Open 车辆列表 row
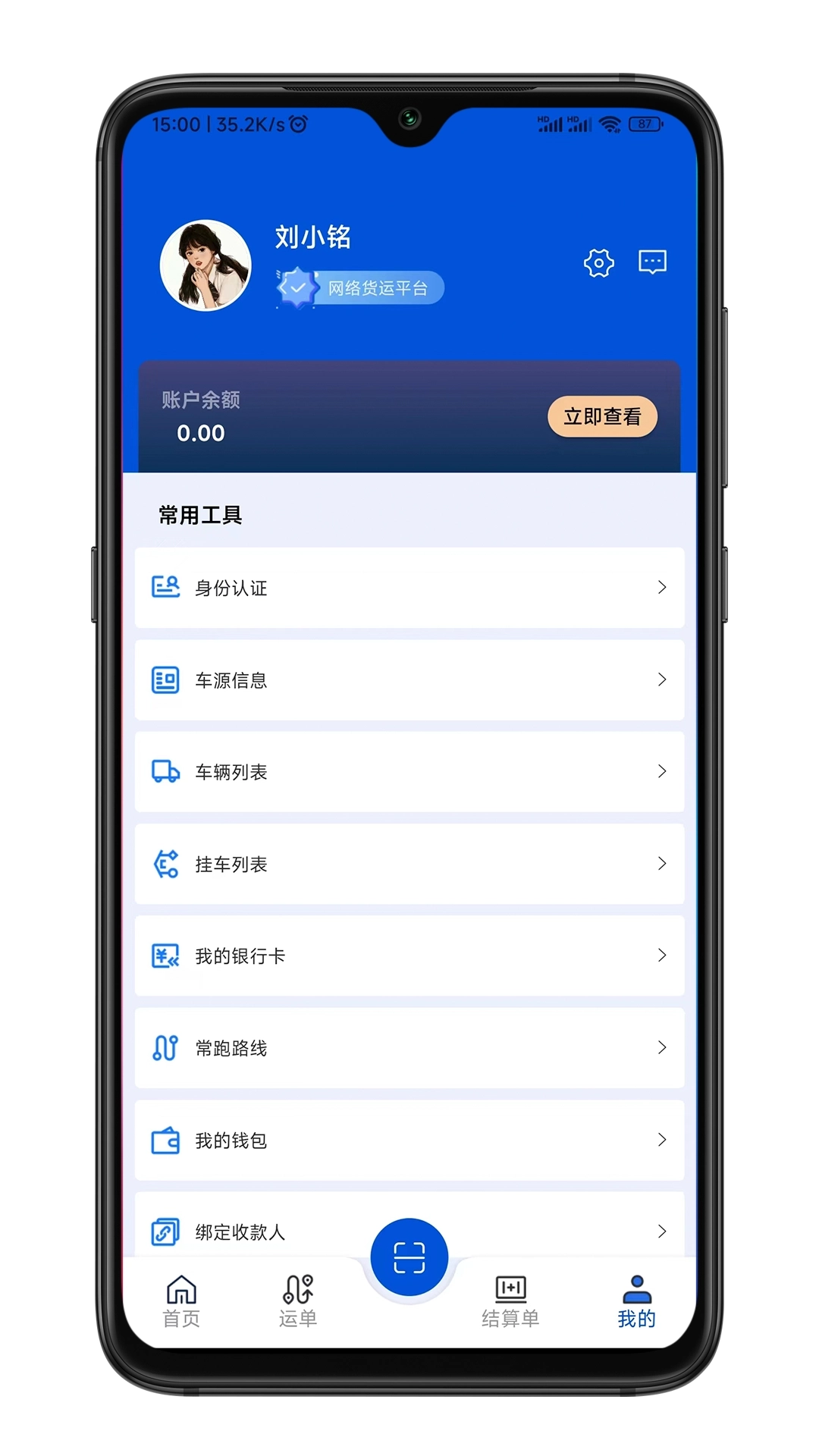819x1456 pixels. point(409,772)
